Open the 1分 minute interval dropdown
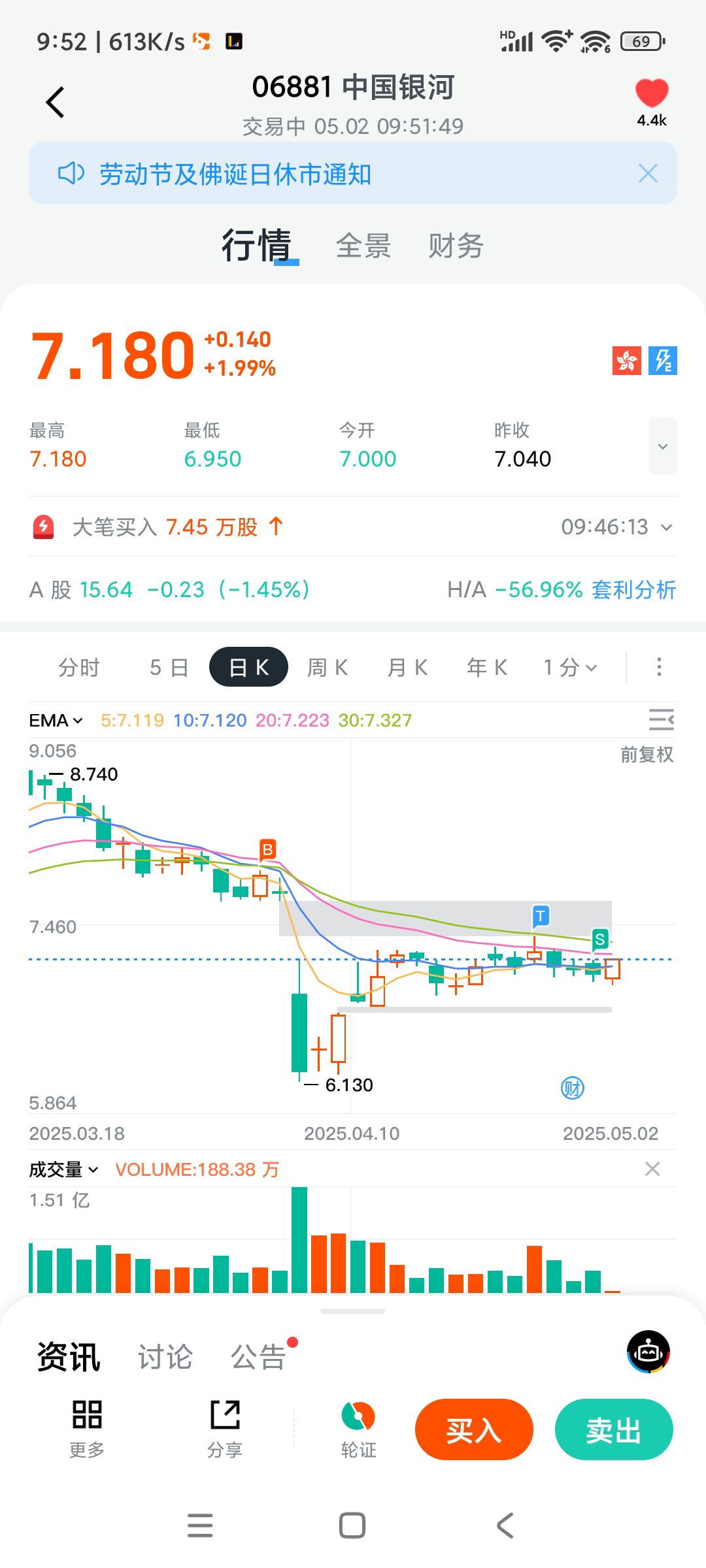706x1568 pixels. coord(570,668)
